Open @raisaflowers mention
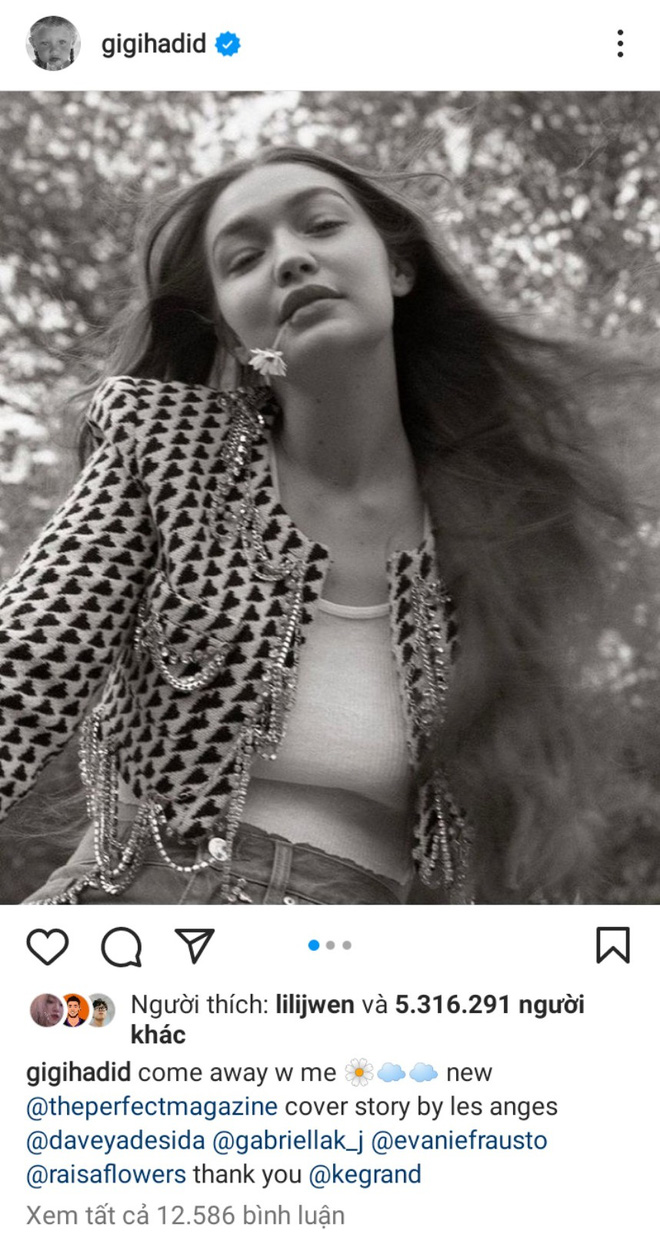Screen dimensions: 660x1234 [105, 1173]
